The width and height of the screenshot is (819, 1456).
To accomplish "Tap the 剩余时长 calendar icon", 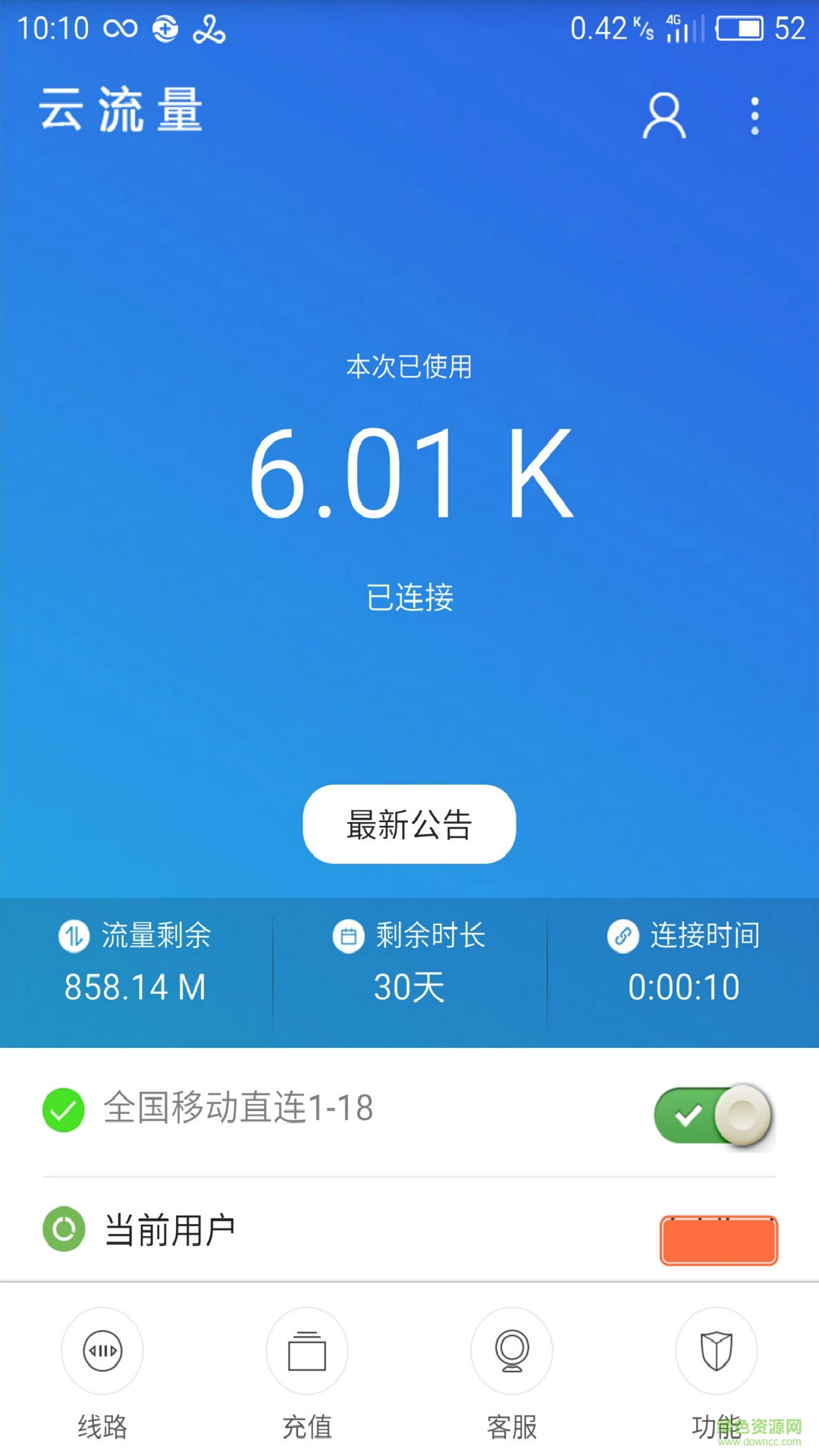I will pyautogui.click(x=349, y=937).
